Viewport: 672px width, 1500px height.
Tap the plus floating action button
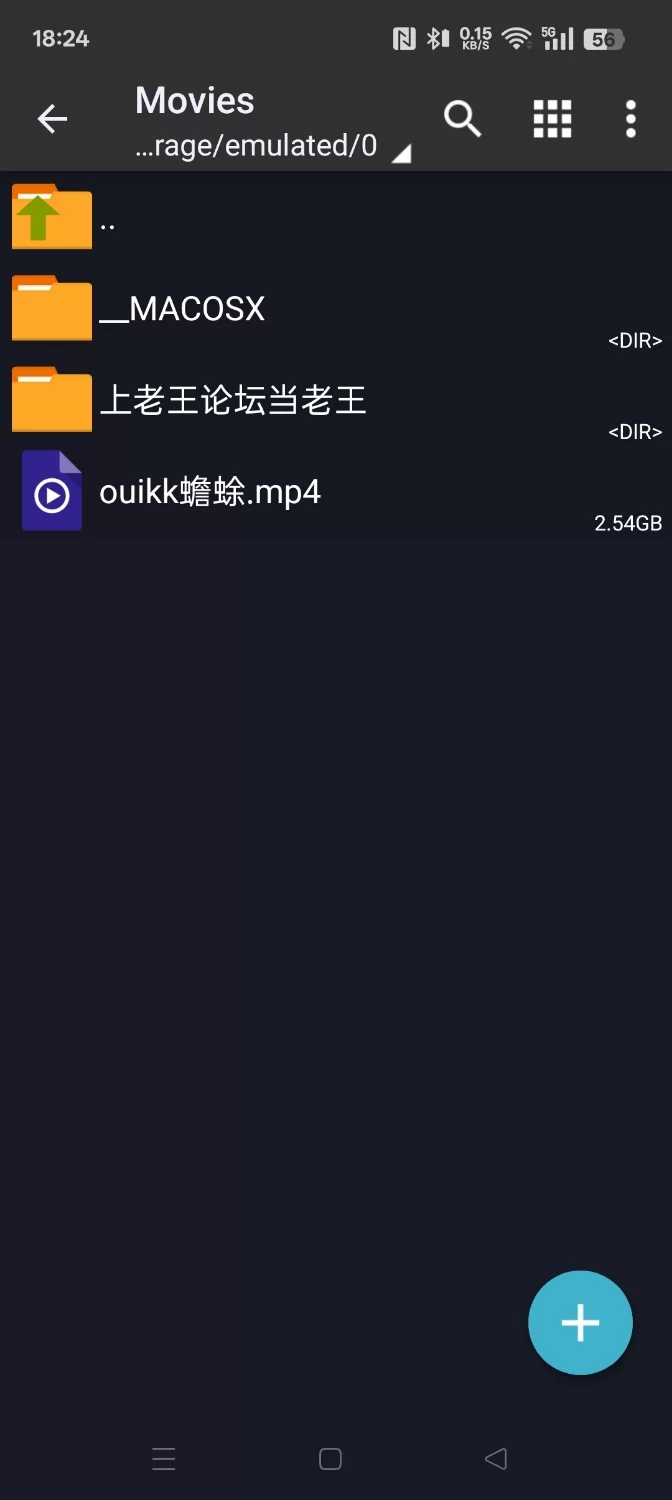click(x=580, y=1322)
